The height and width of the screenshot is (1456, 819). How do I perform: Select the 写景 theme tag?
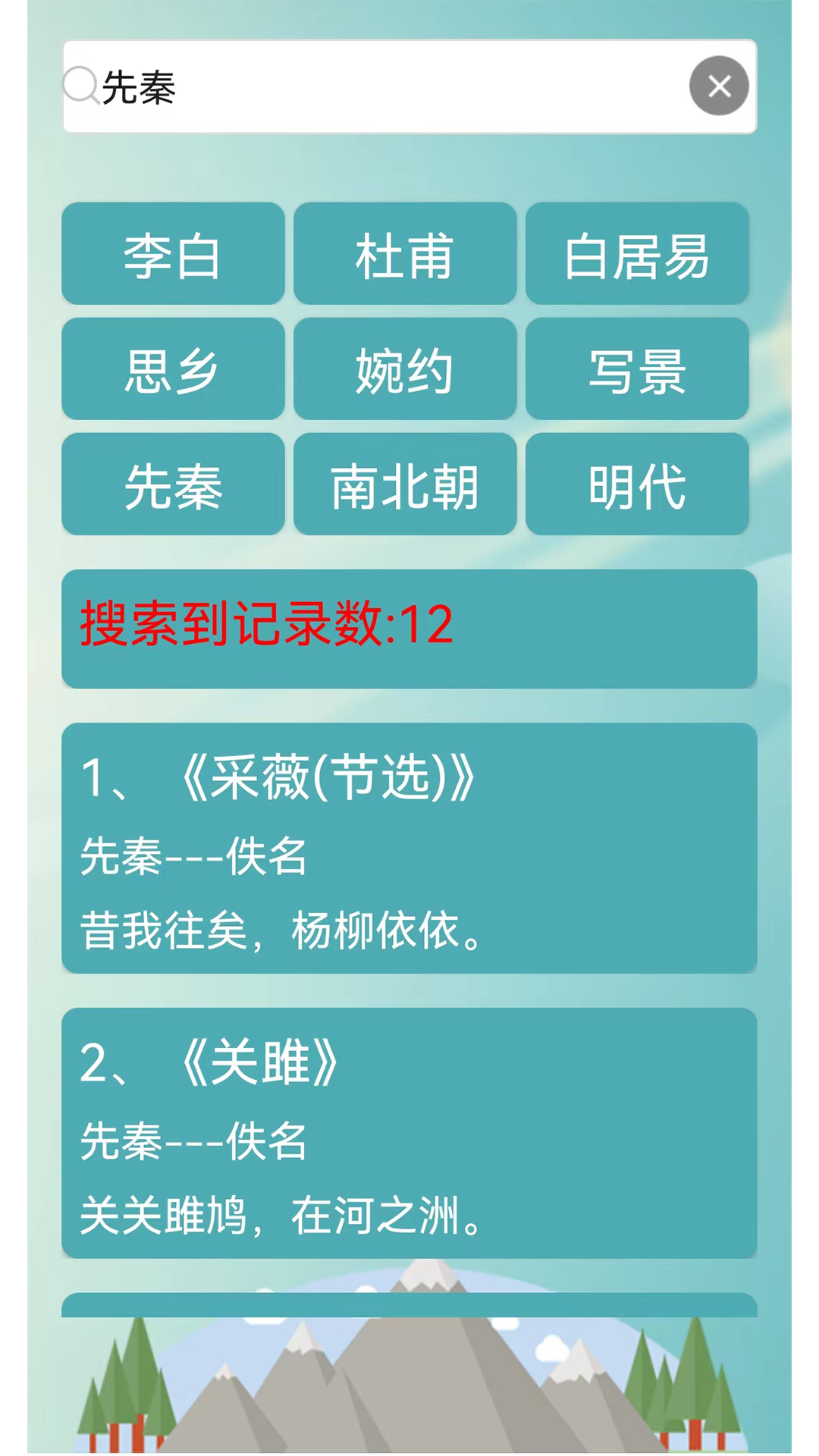click(637, 371)
